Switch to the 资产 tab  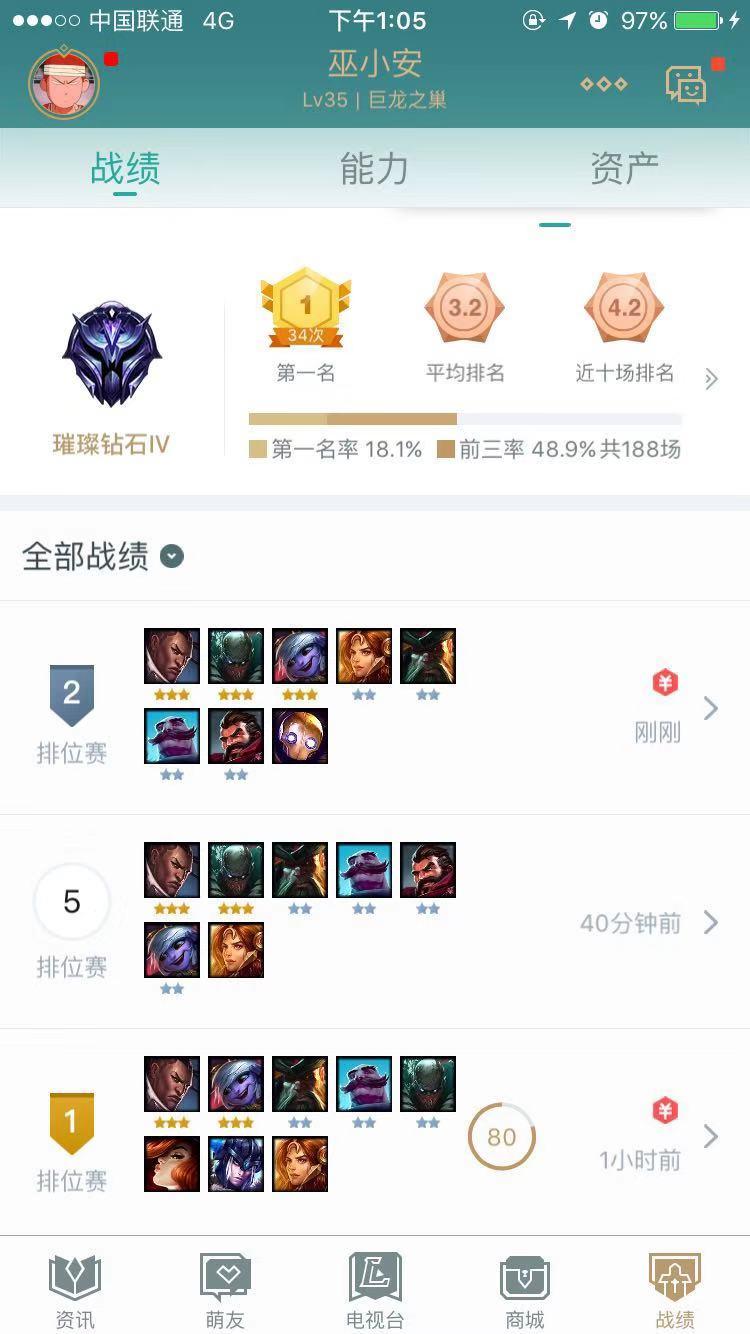click(x=624, y=169)
